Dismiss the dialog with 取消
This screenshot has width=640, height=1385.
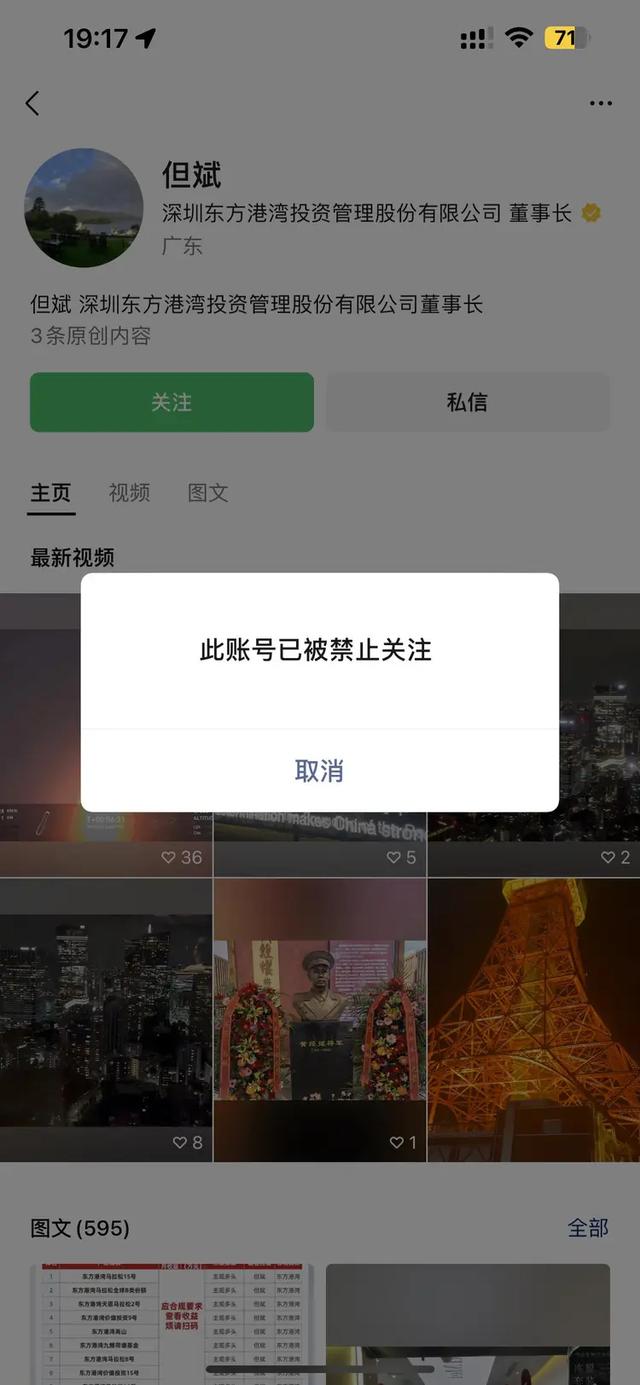319,770
